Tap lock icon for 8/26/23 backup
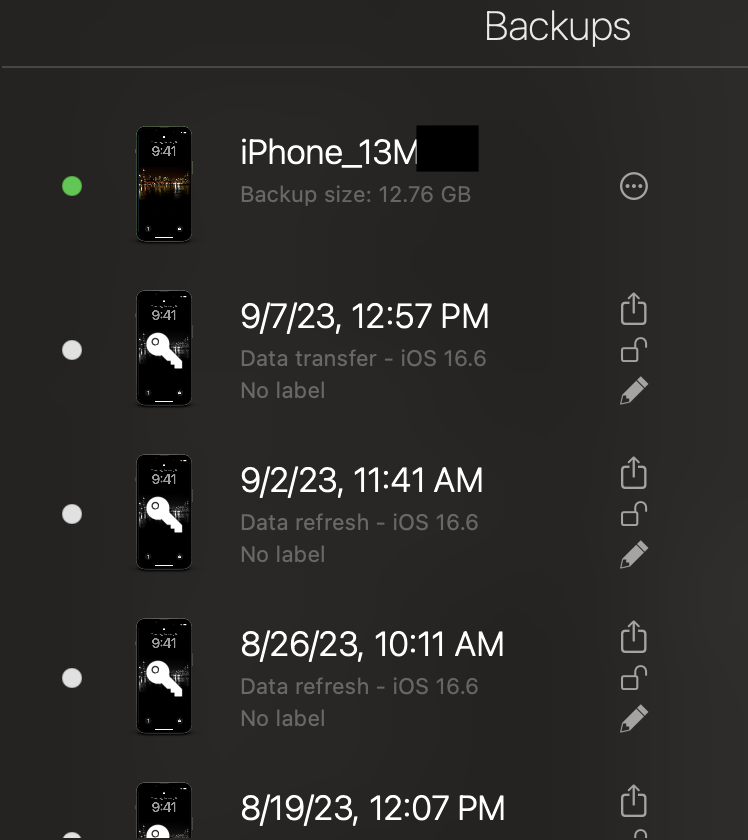748x840 pixels. [x=634, y=678]
